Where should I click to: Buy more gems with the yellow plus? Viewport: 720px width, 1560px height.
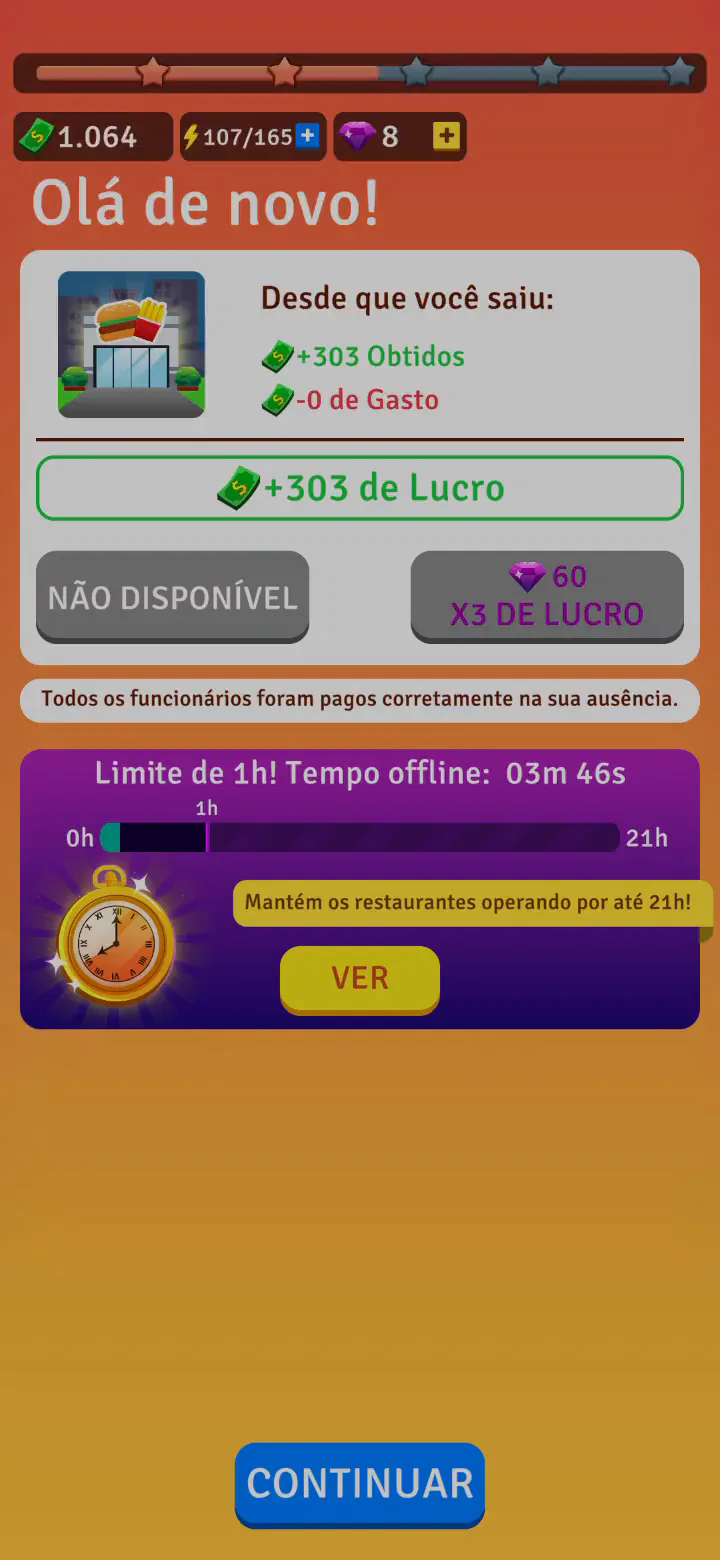(446, 136)
